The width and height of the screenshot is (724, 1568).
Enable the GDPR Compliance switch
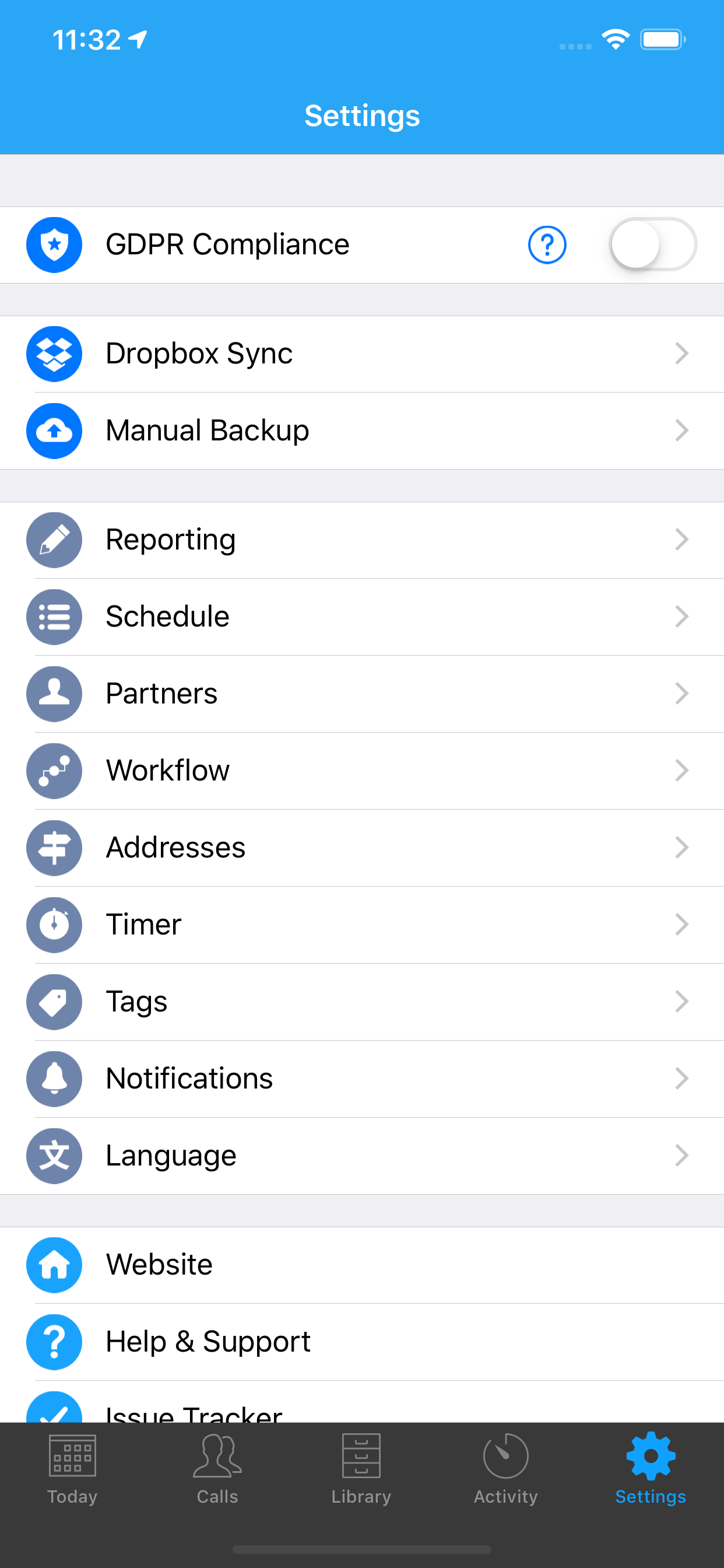pyautogui.click(x=653, y=244)
